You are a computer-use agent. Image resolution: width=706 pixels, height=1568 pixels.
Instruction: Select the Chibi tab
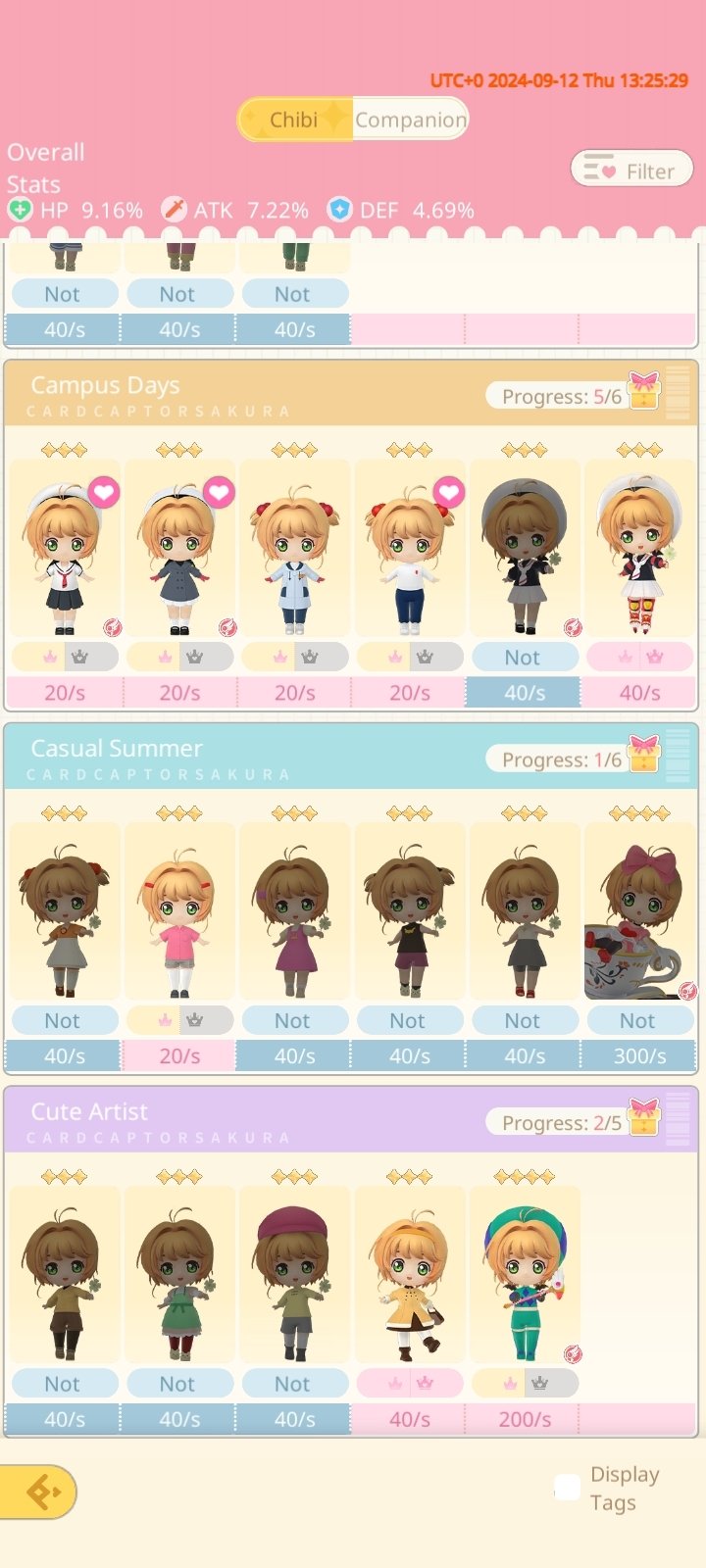(295, 120)
